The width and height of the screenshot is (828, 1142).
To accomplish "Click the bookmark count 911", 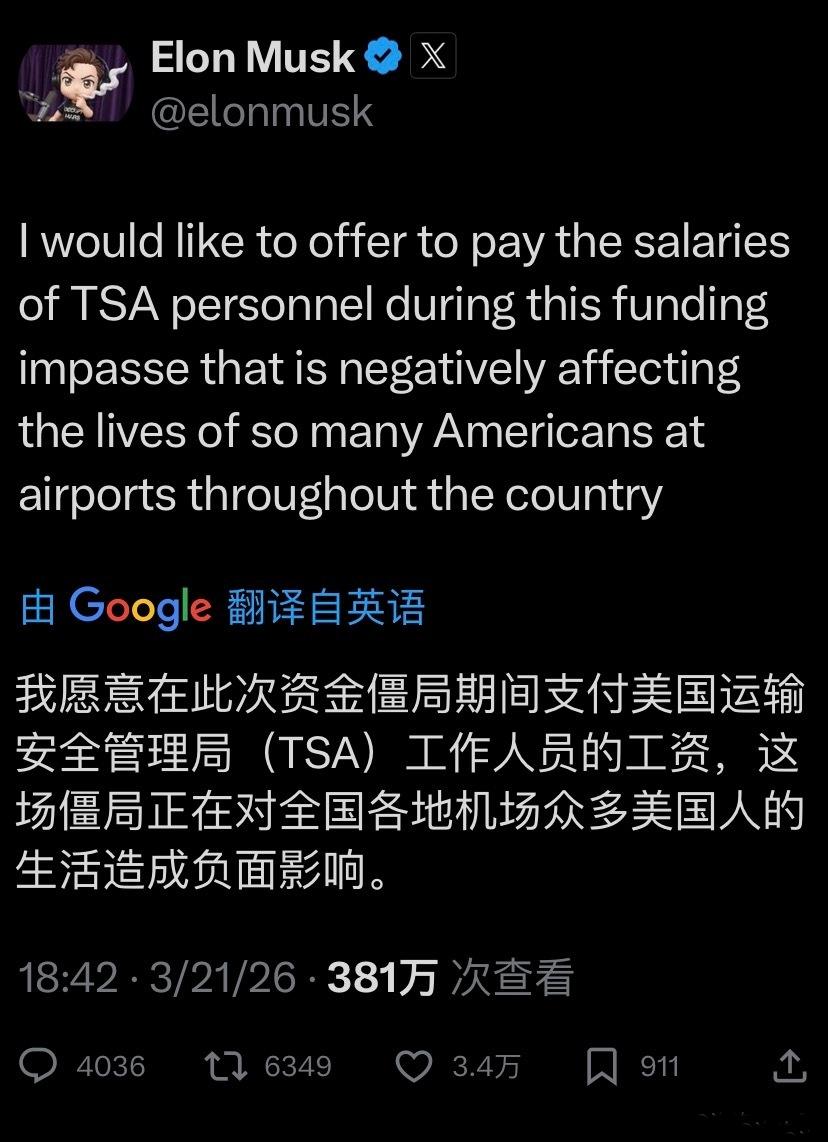I will [x=659, y=1066].
